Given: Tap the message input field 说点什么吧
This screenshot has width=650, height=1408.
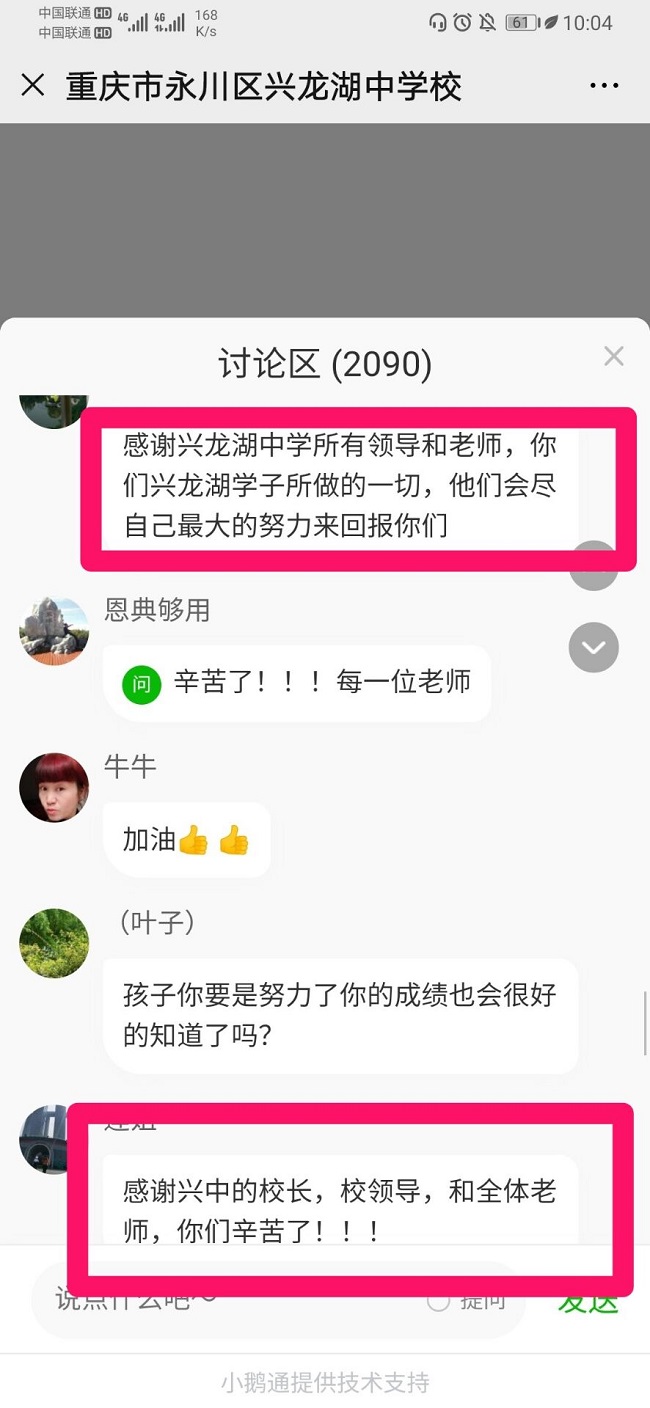Looking at the screenshot, I should point(220,1300).
